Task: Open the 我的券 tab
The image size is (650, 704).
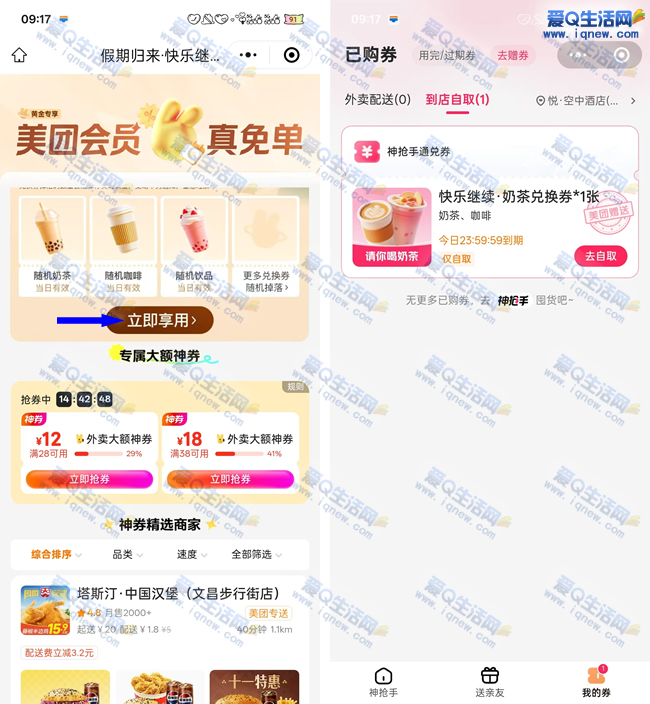Action: (x=596, y=682)
